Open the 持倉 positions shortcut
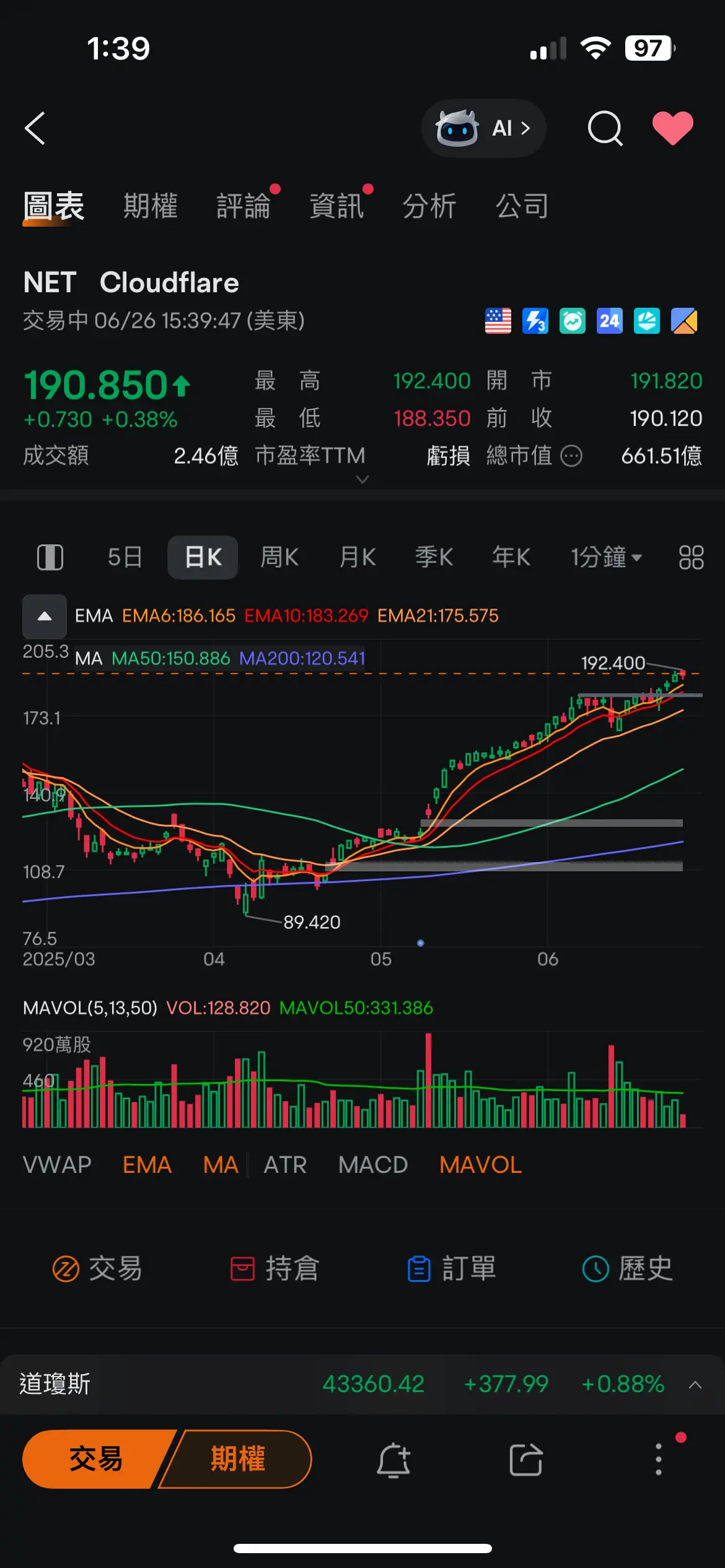Image resolution: width=725 pixels, height=1568 pixels. coord(275,1268)
